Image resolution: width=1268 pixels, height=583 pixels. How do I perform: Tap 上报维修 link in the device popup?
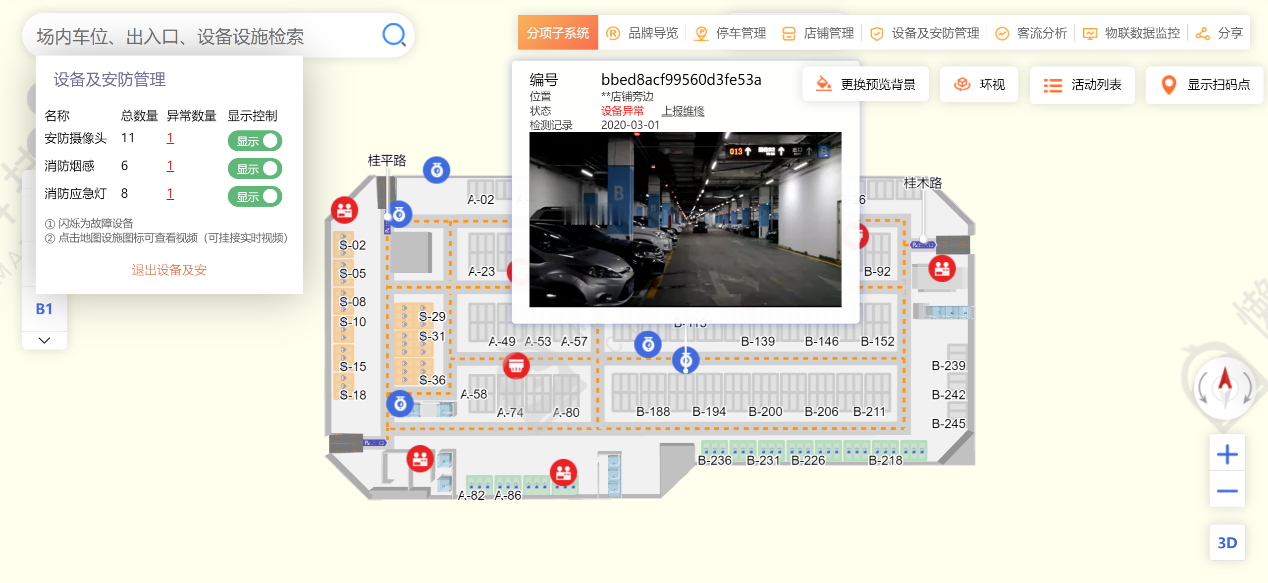click(x=683, y=111)
